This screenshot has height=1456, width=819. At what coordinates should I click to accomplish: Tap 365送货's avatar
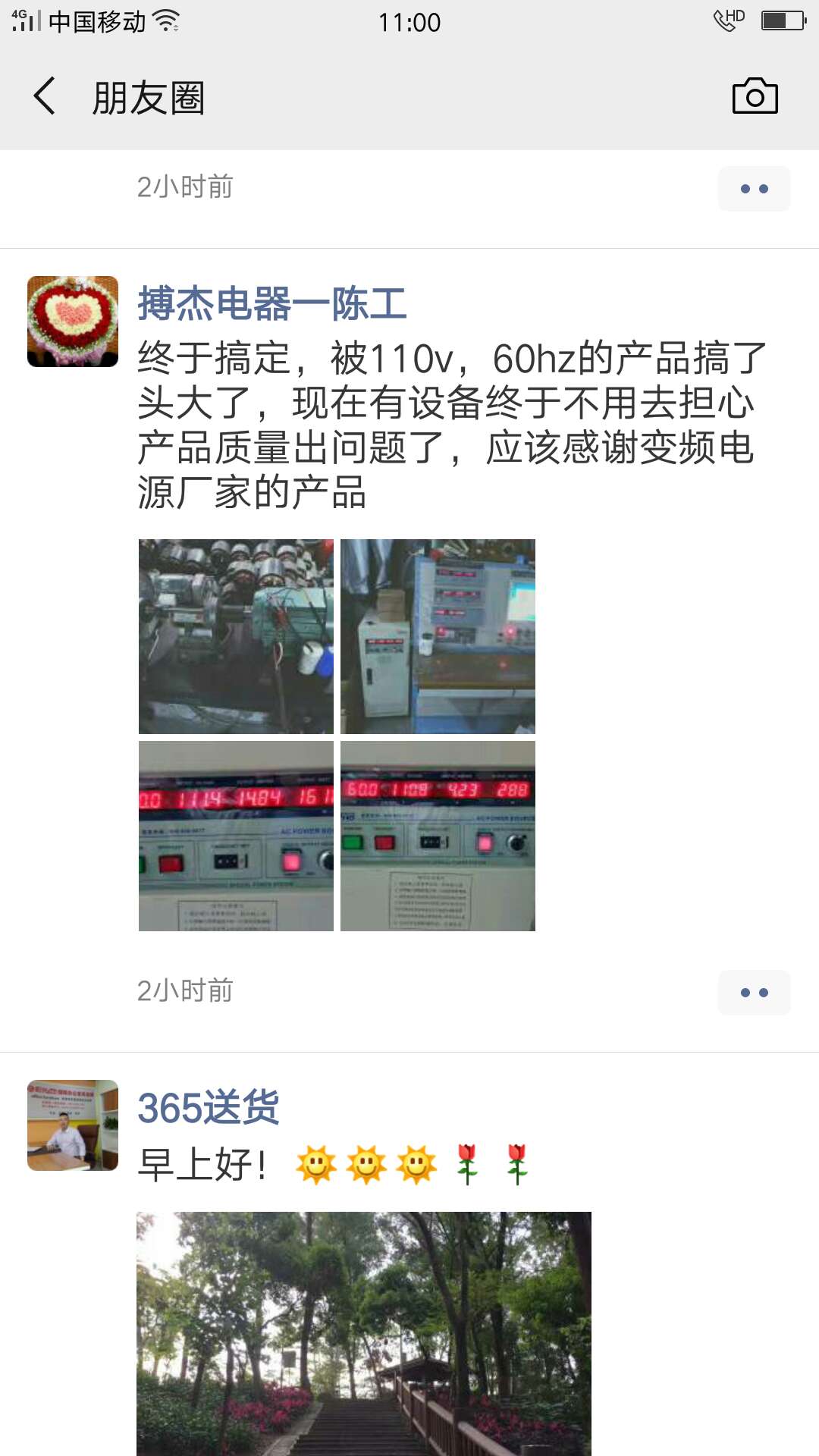pyautogui.click(x=73, y=1125)
